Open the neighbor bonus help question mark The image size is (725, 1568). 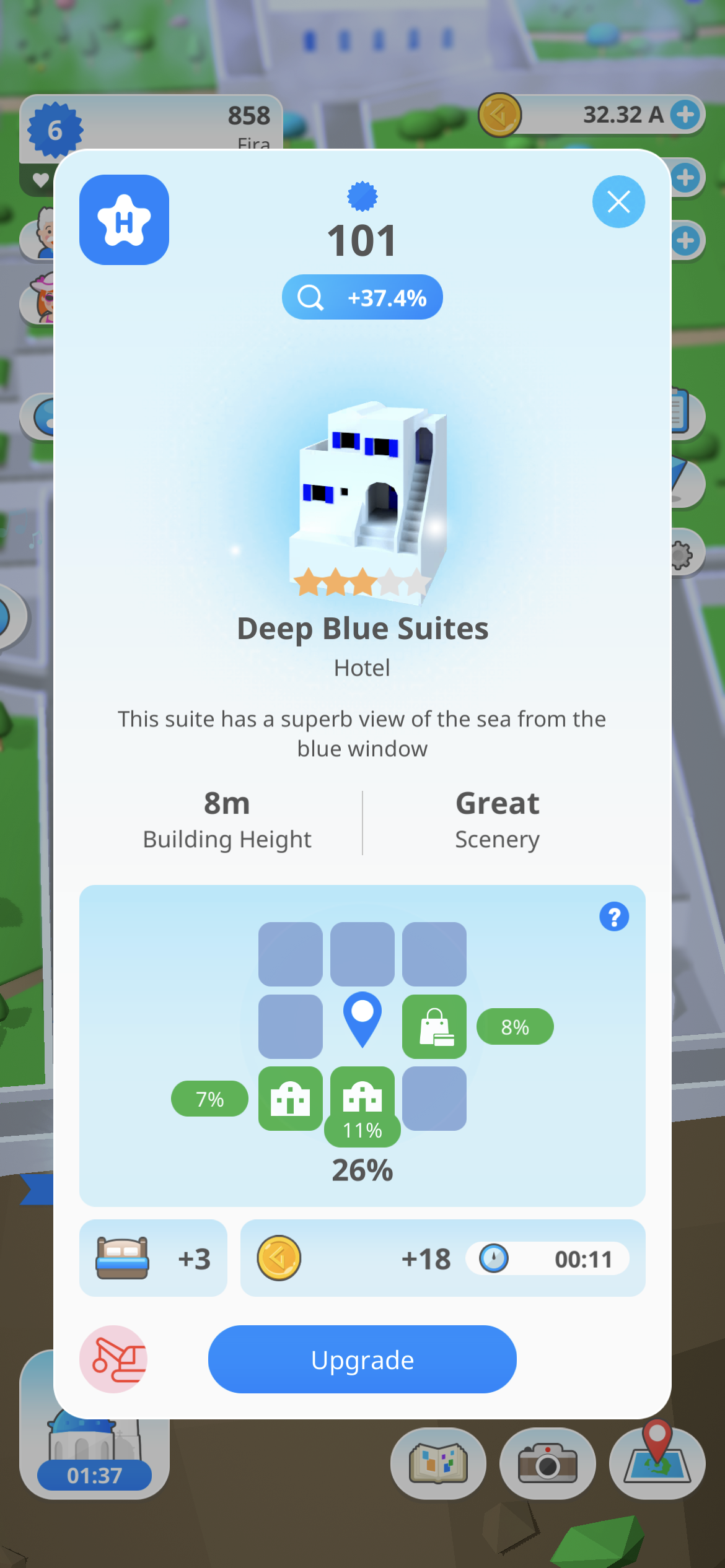click(x=614, y=917)
